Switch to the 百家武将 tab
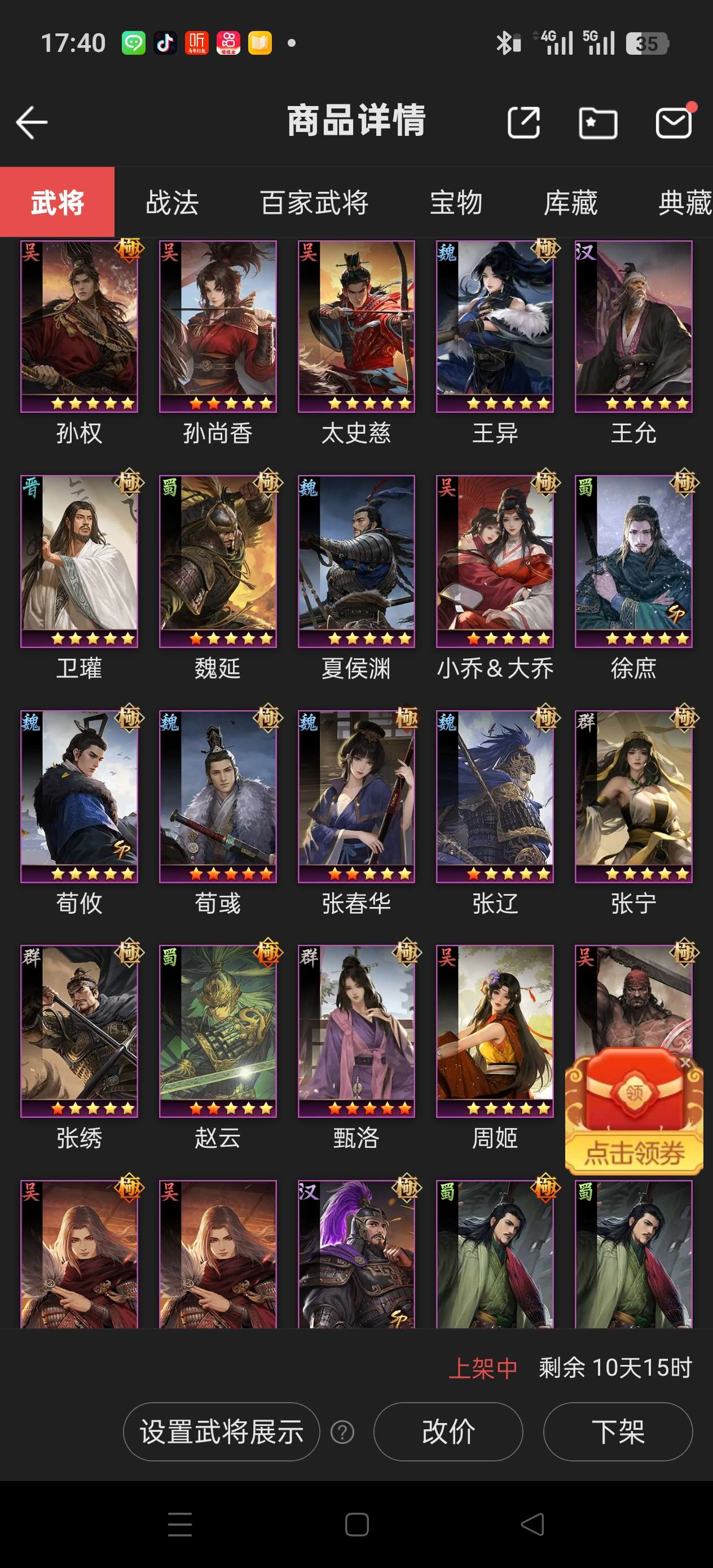Viewport: 713px width, 1568px height. (x=314, y=202)
